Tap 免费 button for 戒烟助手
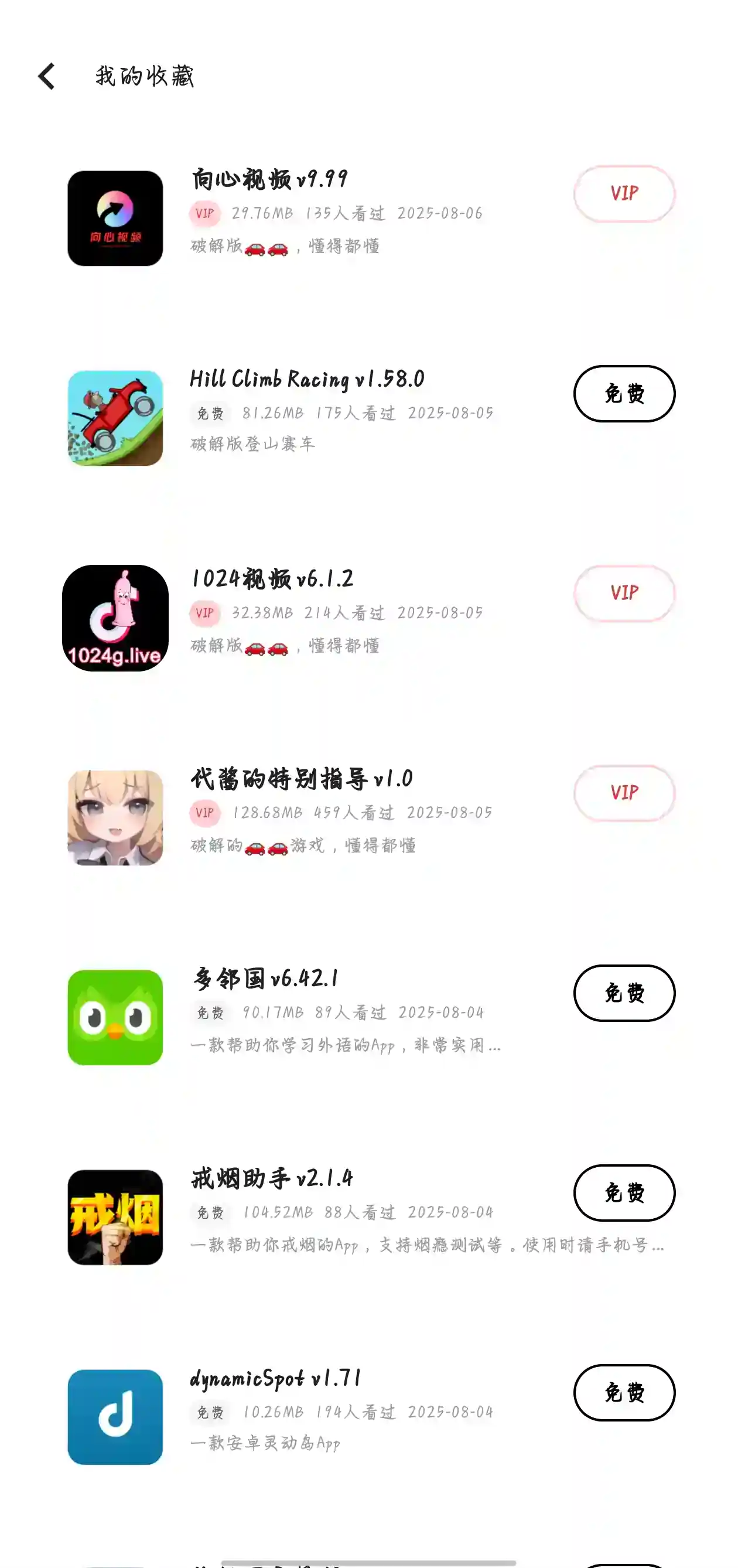The height and width of the screenshot is (1568, 738). pyautogui.click(x=624, y=1192)
